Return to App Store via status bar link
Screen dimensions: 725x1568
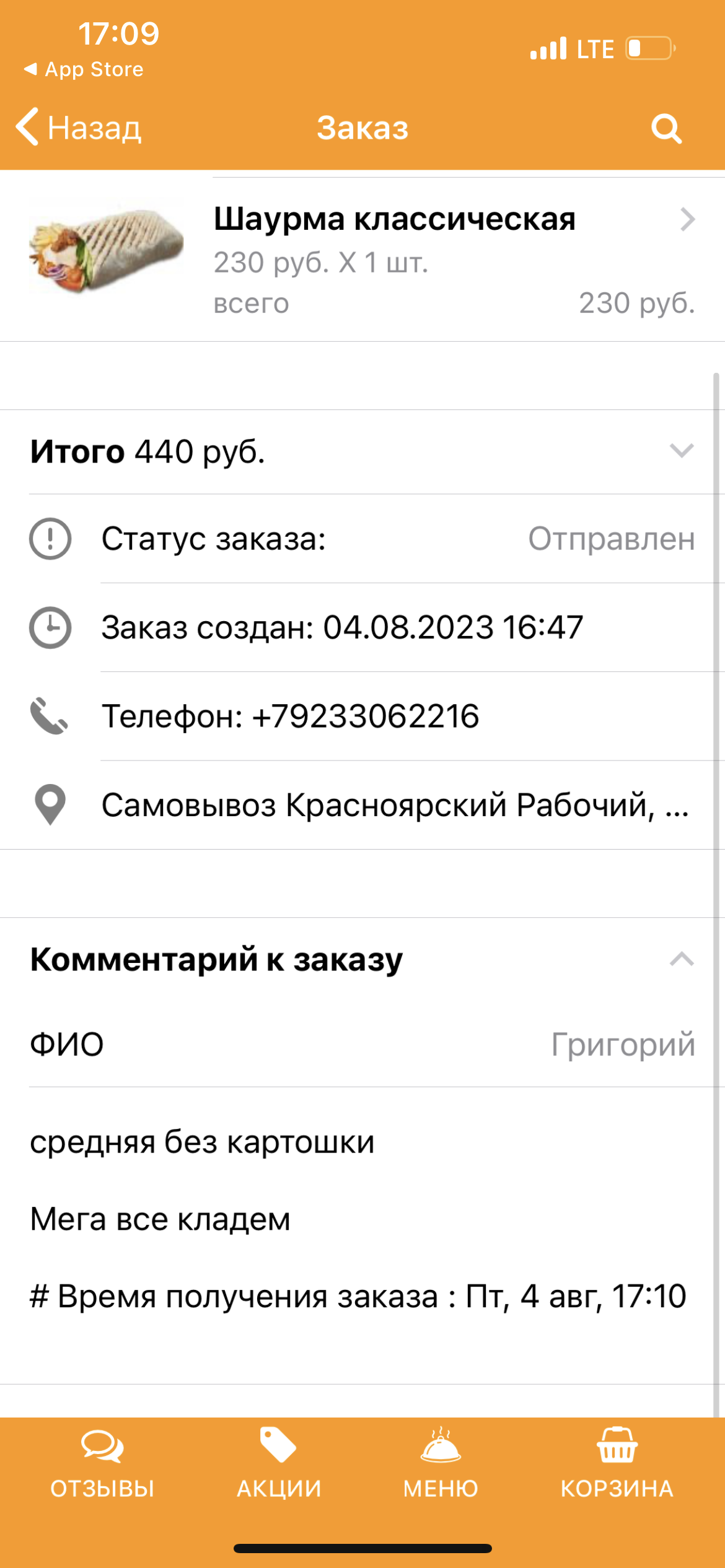[x=83, y=69]
